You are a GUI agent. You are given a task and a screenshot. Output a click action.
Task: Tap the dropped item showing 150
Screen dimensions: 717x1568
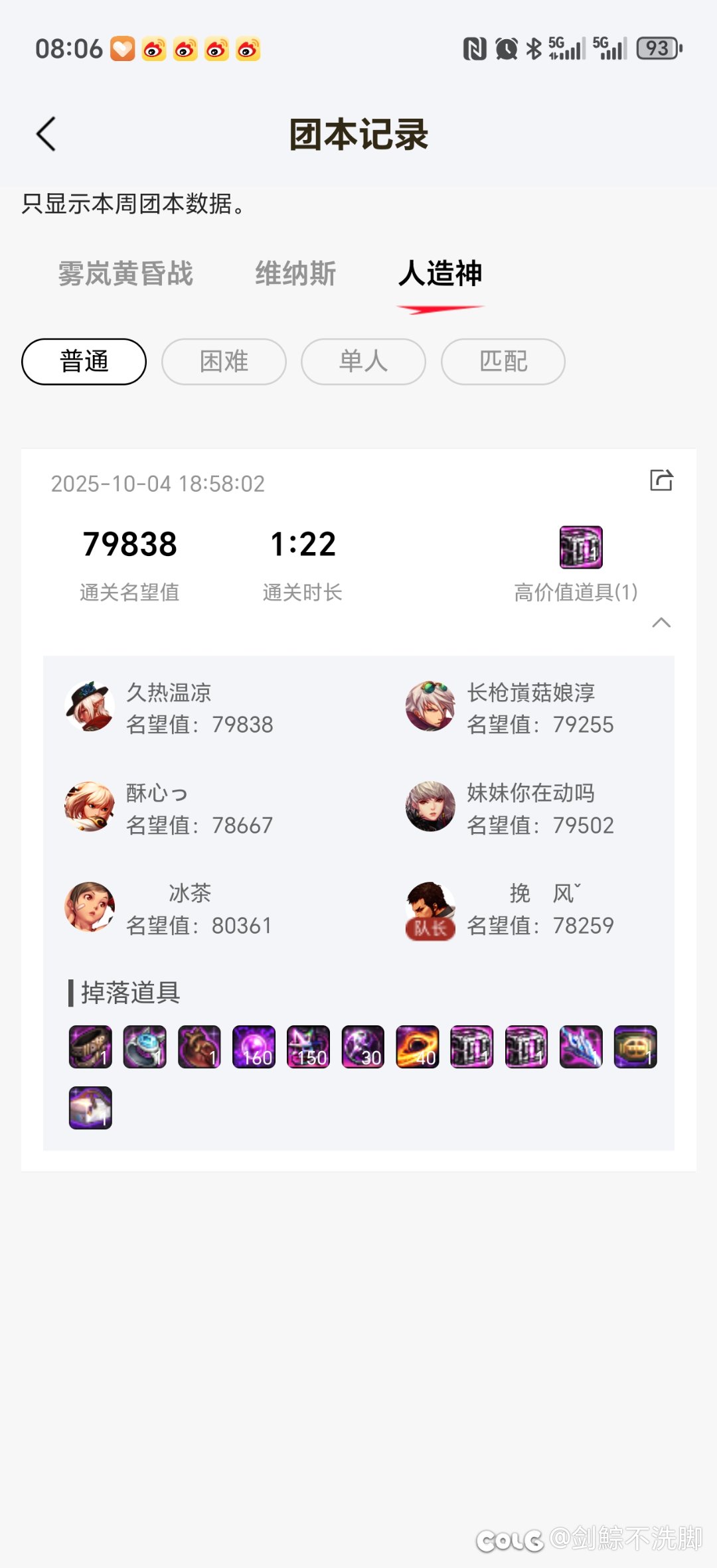pyautogui.click(x=308, y=1047)
